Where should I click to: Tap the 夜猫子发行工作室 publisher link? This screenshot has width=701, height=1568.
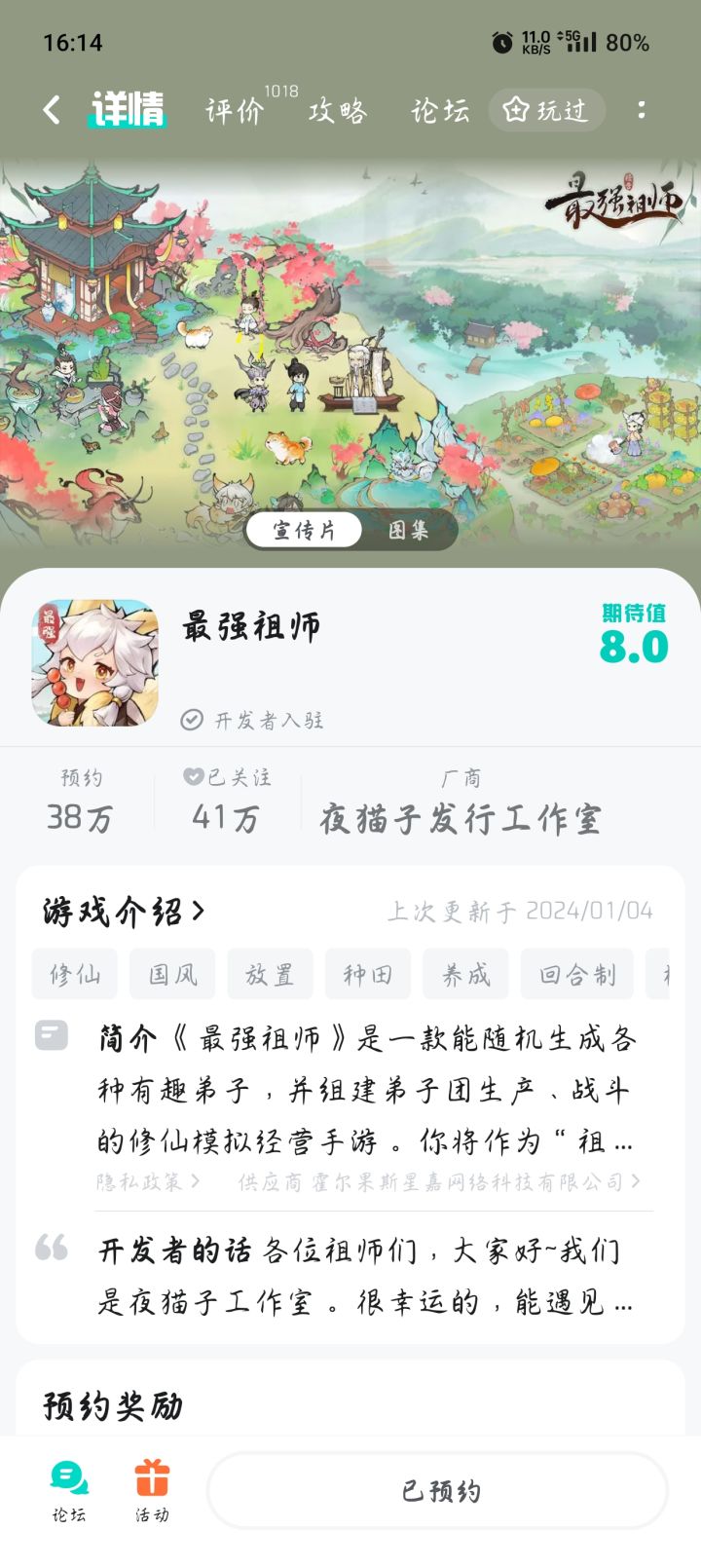461,818
